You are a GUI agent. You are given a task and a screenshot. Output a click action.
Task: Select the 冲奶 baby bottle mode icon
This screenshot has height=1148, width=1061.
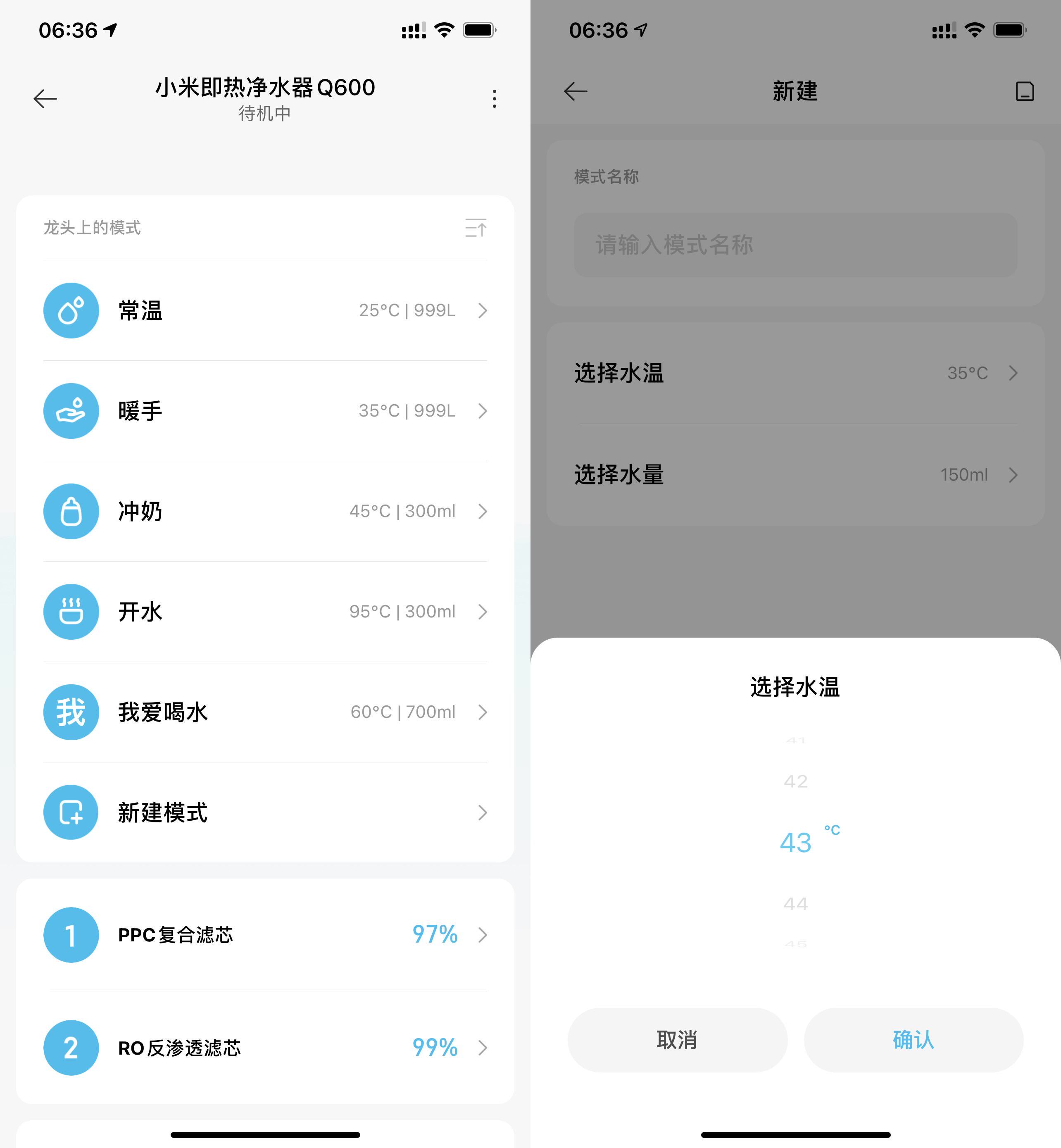71,511
